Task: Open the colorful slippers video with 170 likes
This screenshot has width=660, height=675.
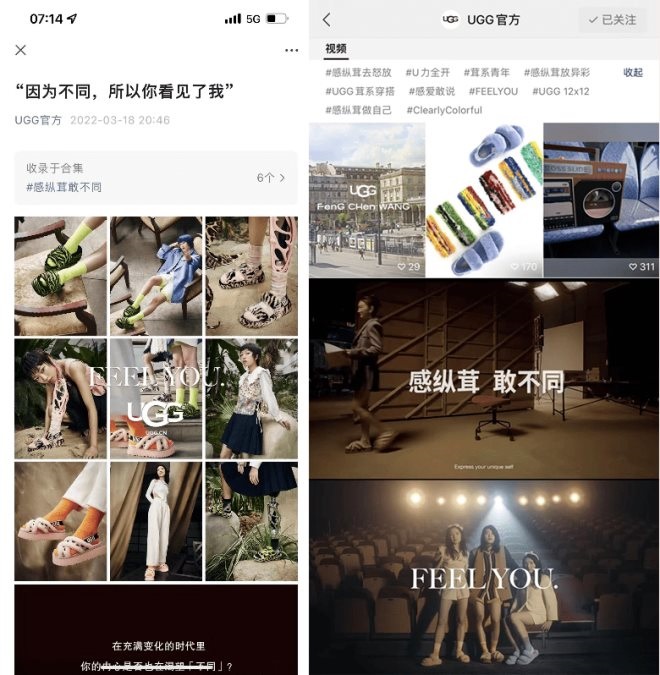Action: pos(484,199)
